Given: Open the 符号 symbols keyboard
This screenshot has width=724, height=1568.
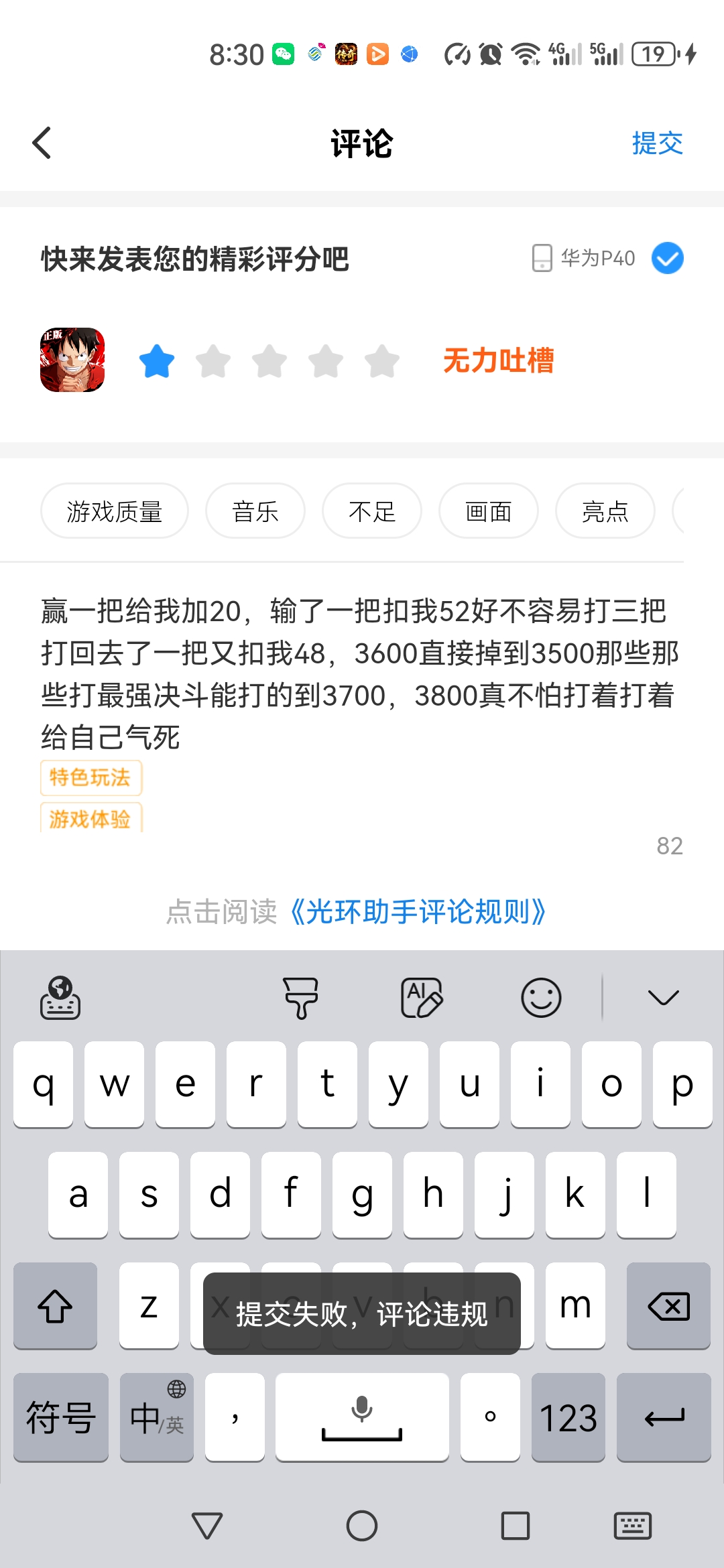Looking at the screenshot, I should (61, 1417).
